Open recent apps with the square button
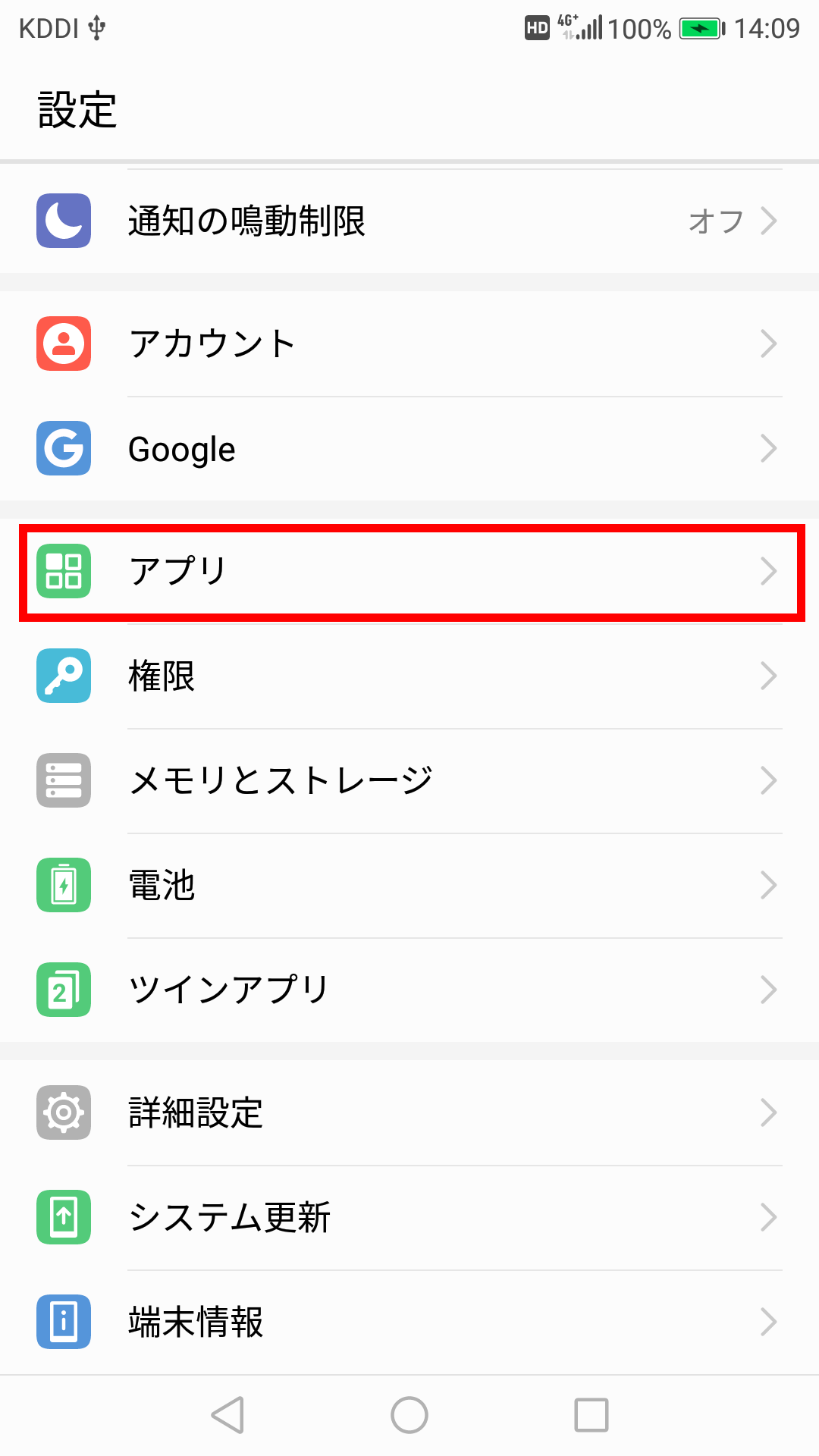This screenshot has width=819, height=1456. point(591,1415)
